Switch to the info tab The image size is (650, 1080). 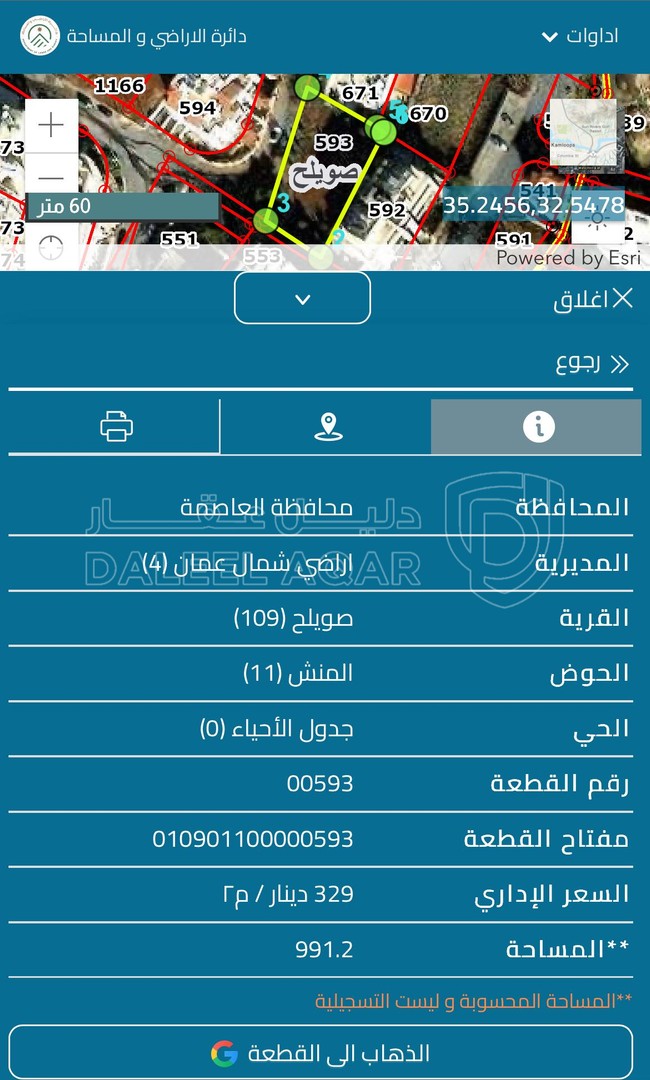pos(537,427)
